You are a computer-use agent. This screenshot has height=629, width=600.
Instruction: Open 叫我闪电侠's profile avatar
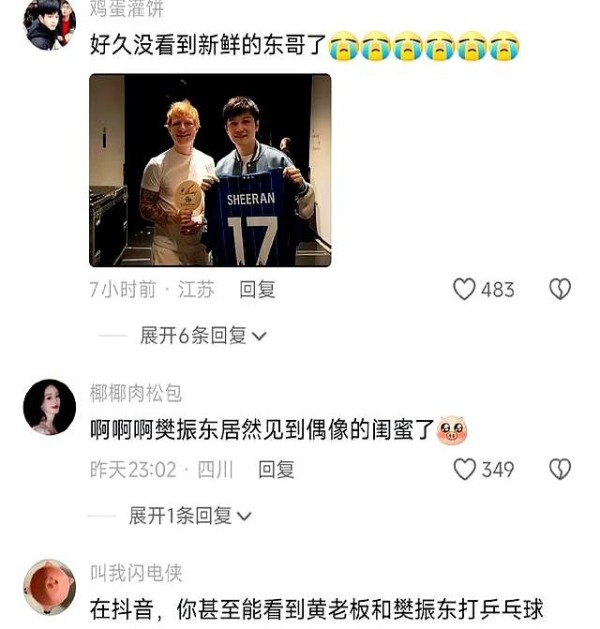pyautogui.click(x=49, y=587)
